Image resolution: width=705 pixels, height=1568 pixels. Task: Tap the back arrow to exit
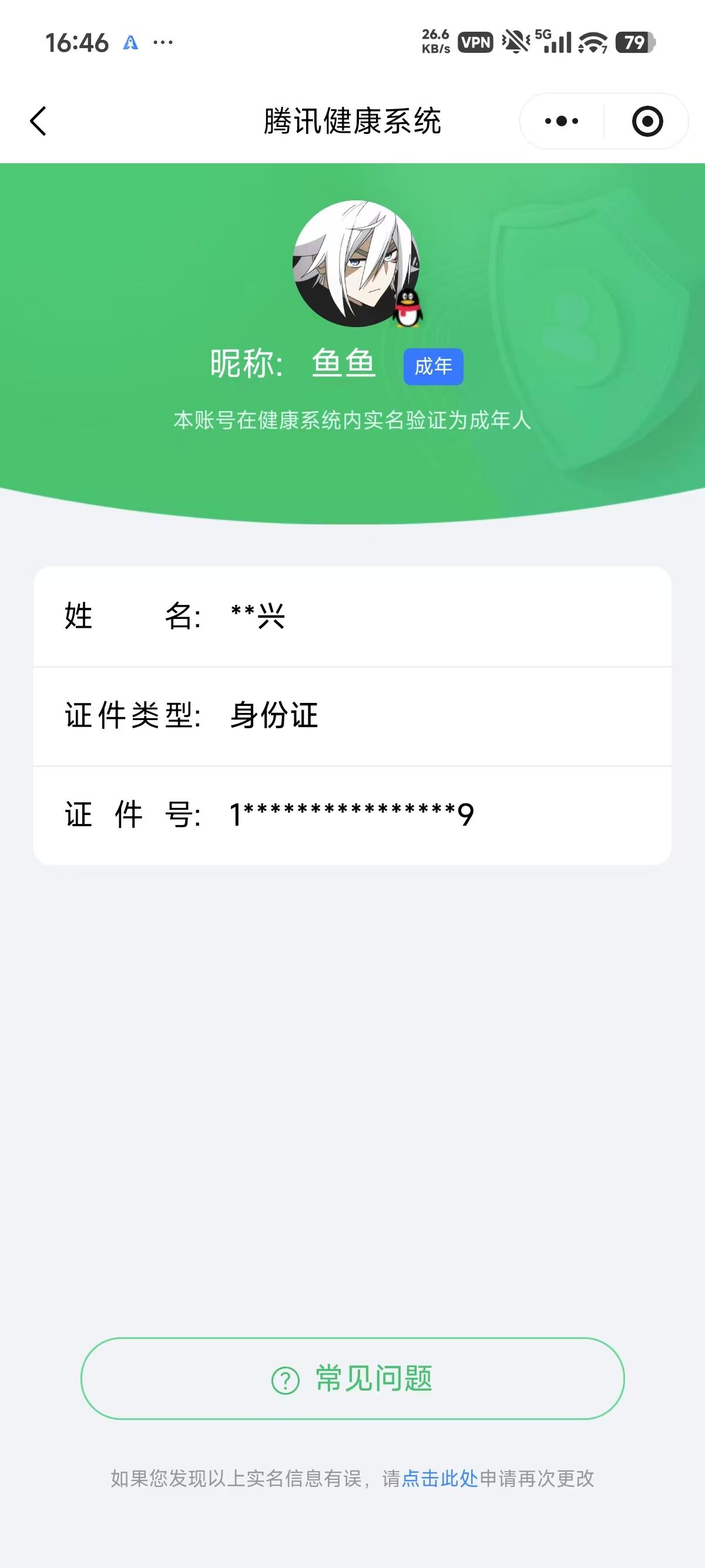click(x=38, y=120)
